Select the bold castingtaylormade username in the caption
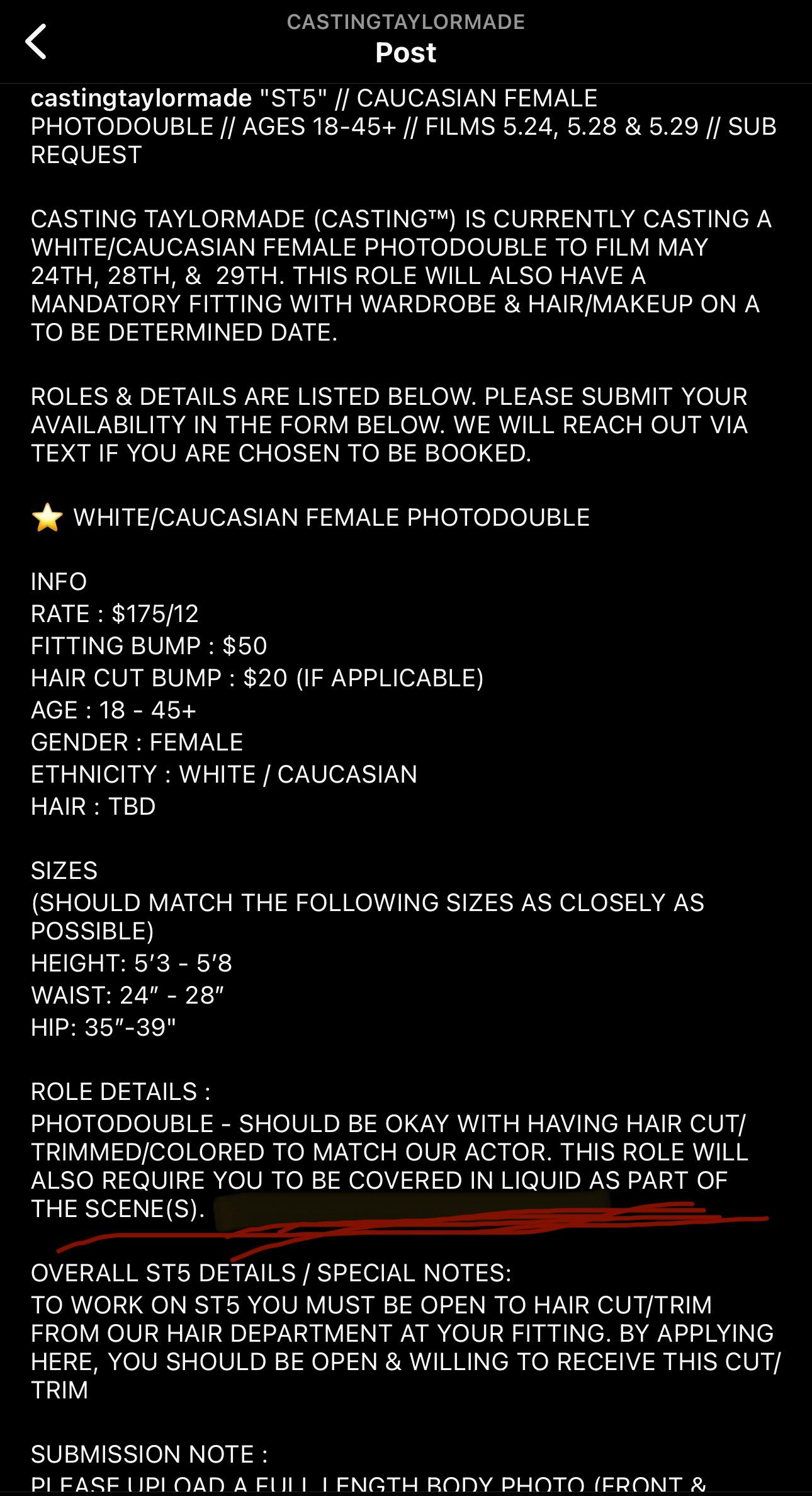Image resolution: width=812 pixels, height=1496 pixels. pos(138,99)
